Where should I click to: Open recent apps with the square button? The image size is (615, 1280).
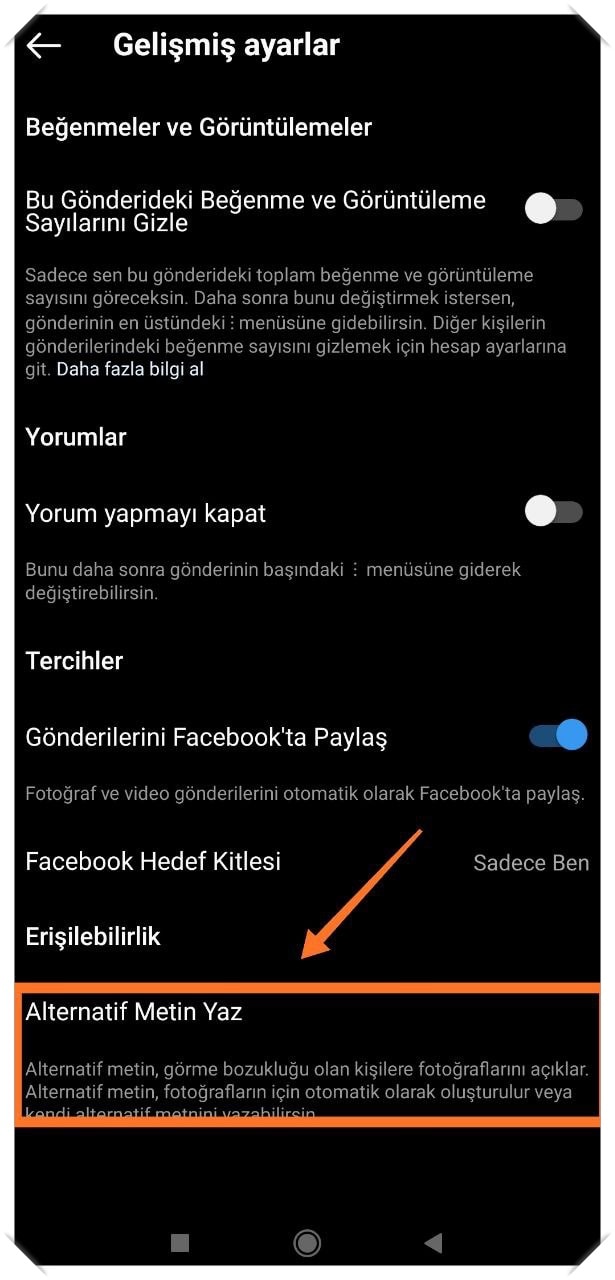coord(180,1242)
